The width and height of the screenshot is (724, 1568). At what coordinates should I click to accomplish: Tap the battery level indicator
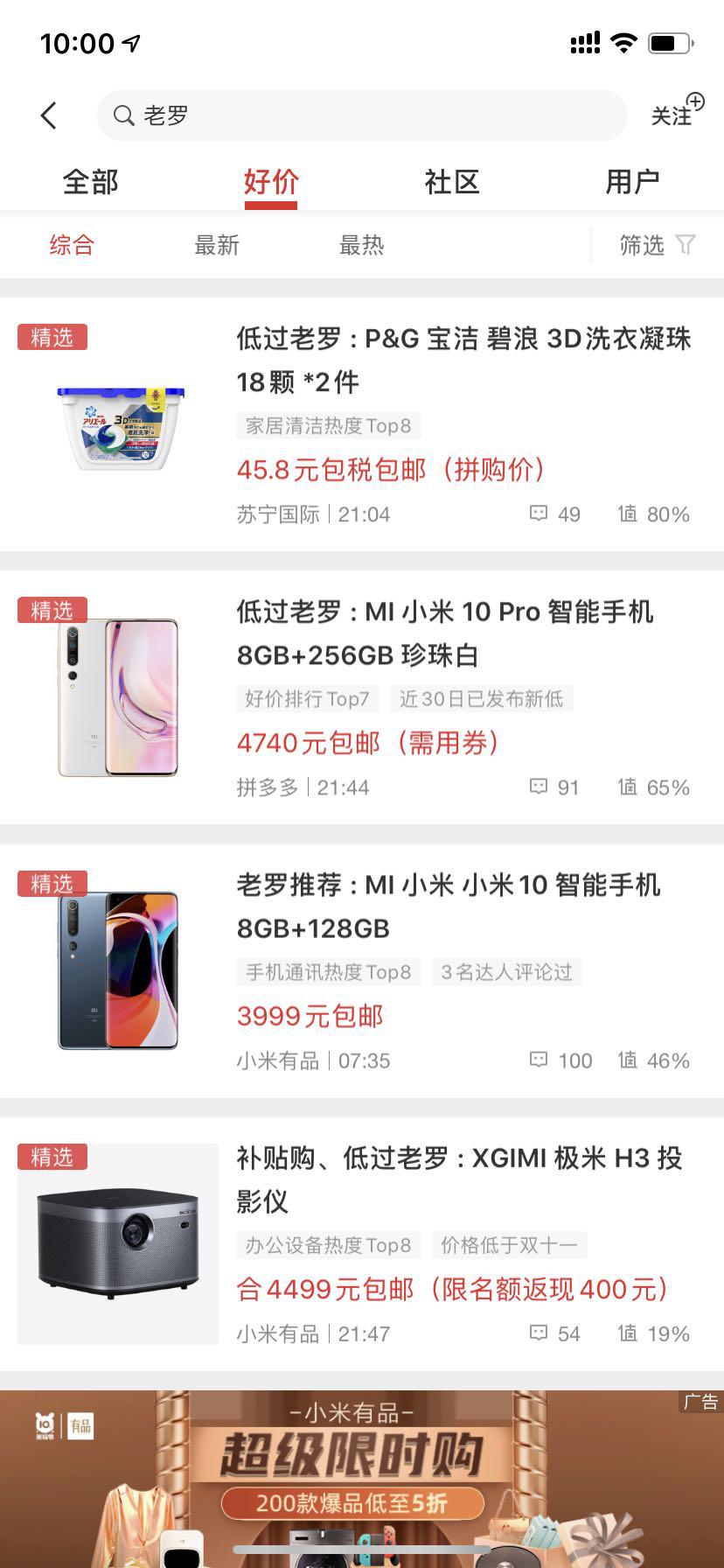[669, 40]
